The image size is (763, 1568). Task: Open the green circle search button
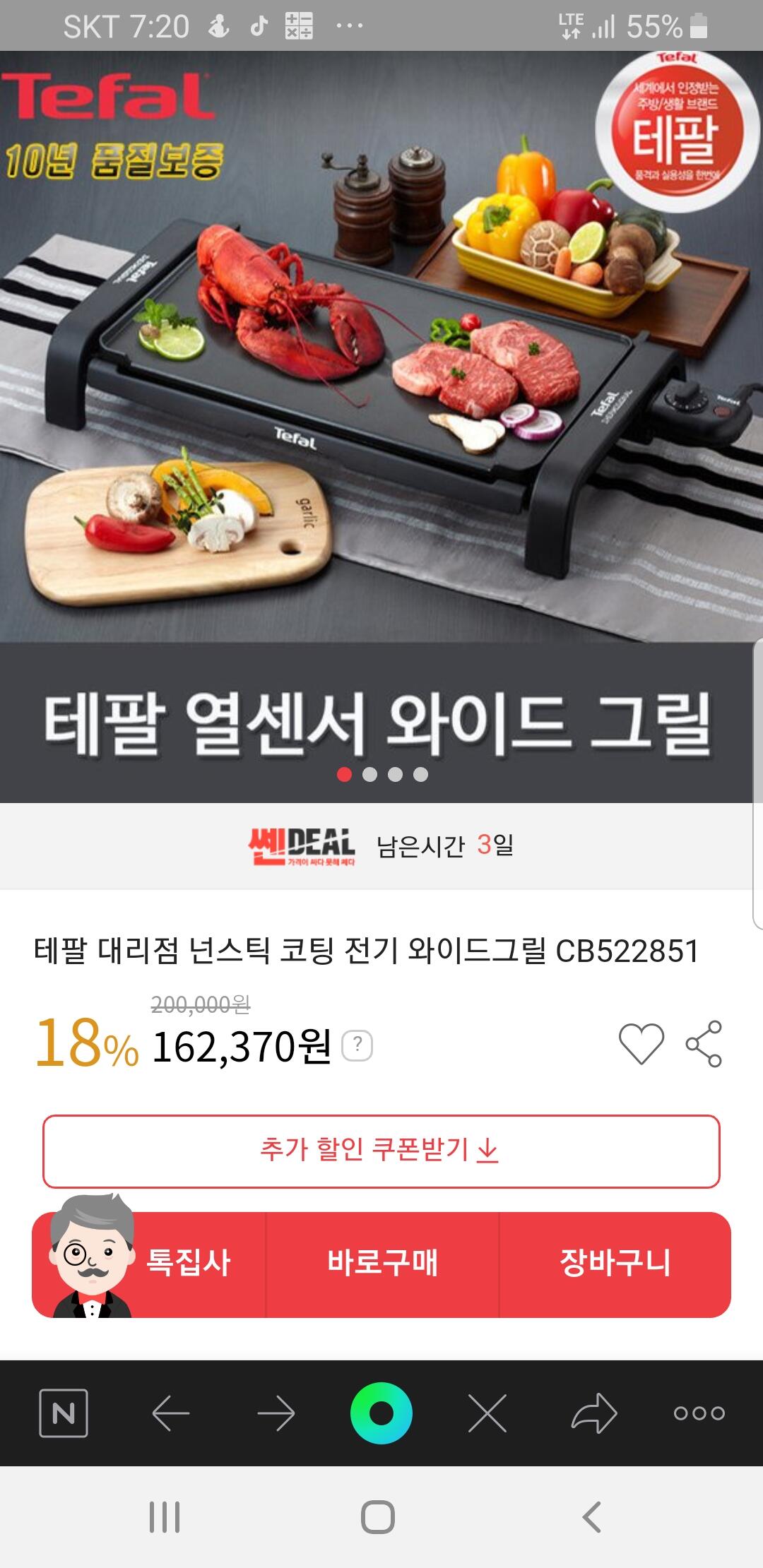coord(381,1413)
